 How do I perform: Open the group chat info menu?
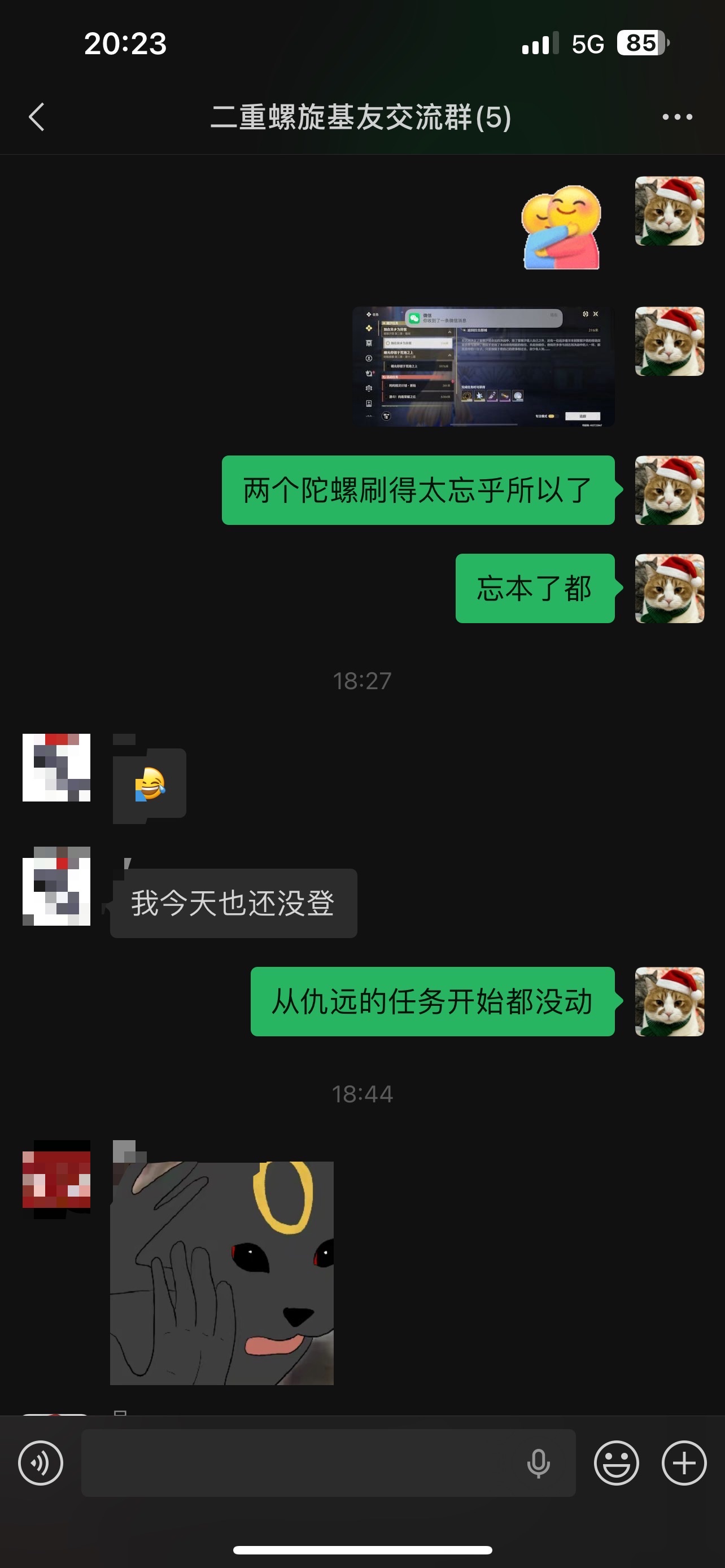[x=677, y=116]
